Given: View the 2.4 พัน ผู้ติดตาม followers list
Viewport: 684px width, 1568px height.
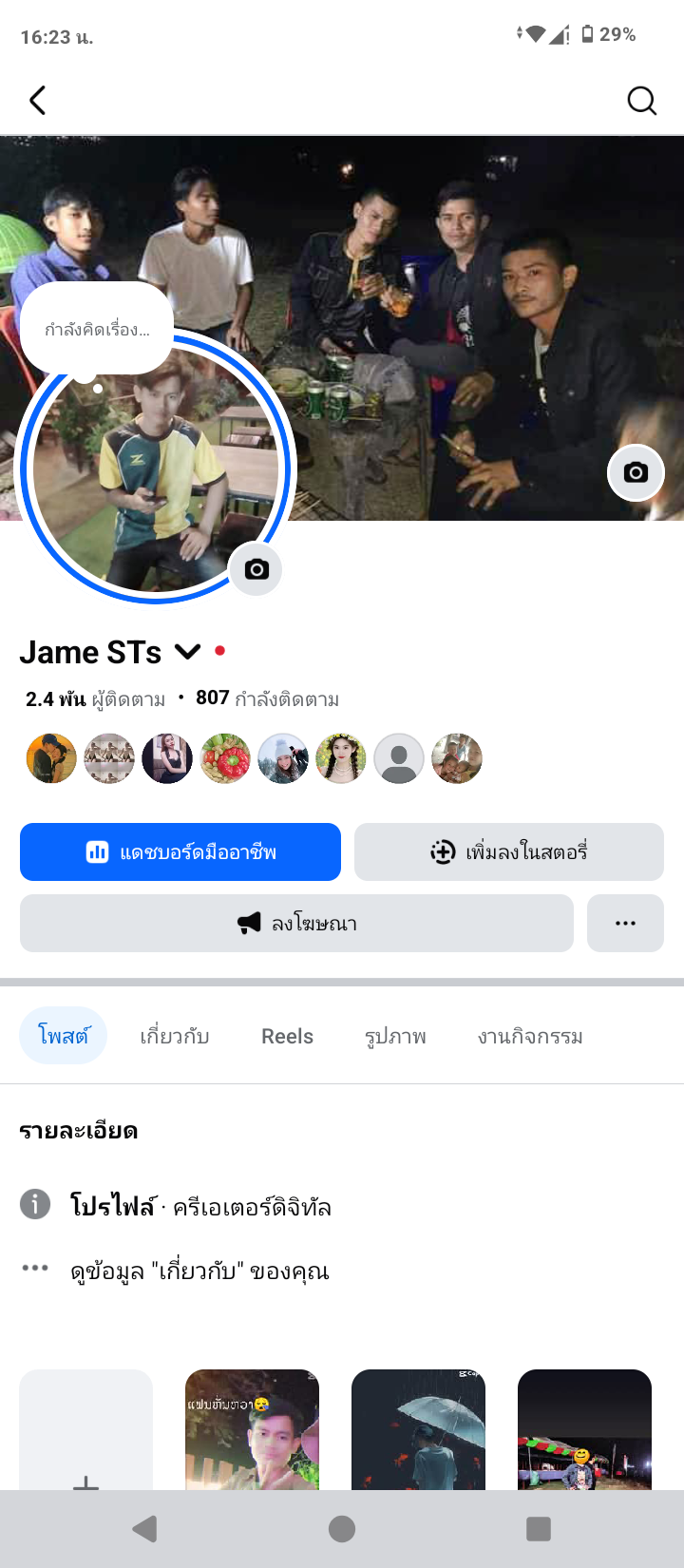Looking at the screenshot, I should point(95,699).
